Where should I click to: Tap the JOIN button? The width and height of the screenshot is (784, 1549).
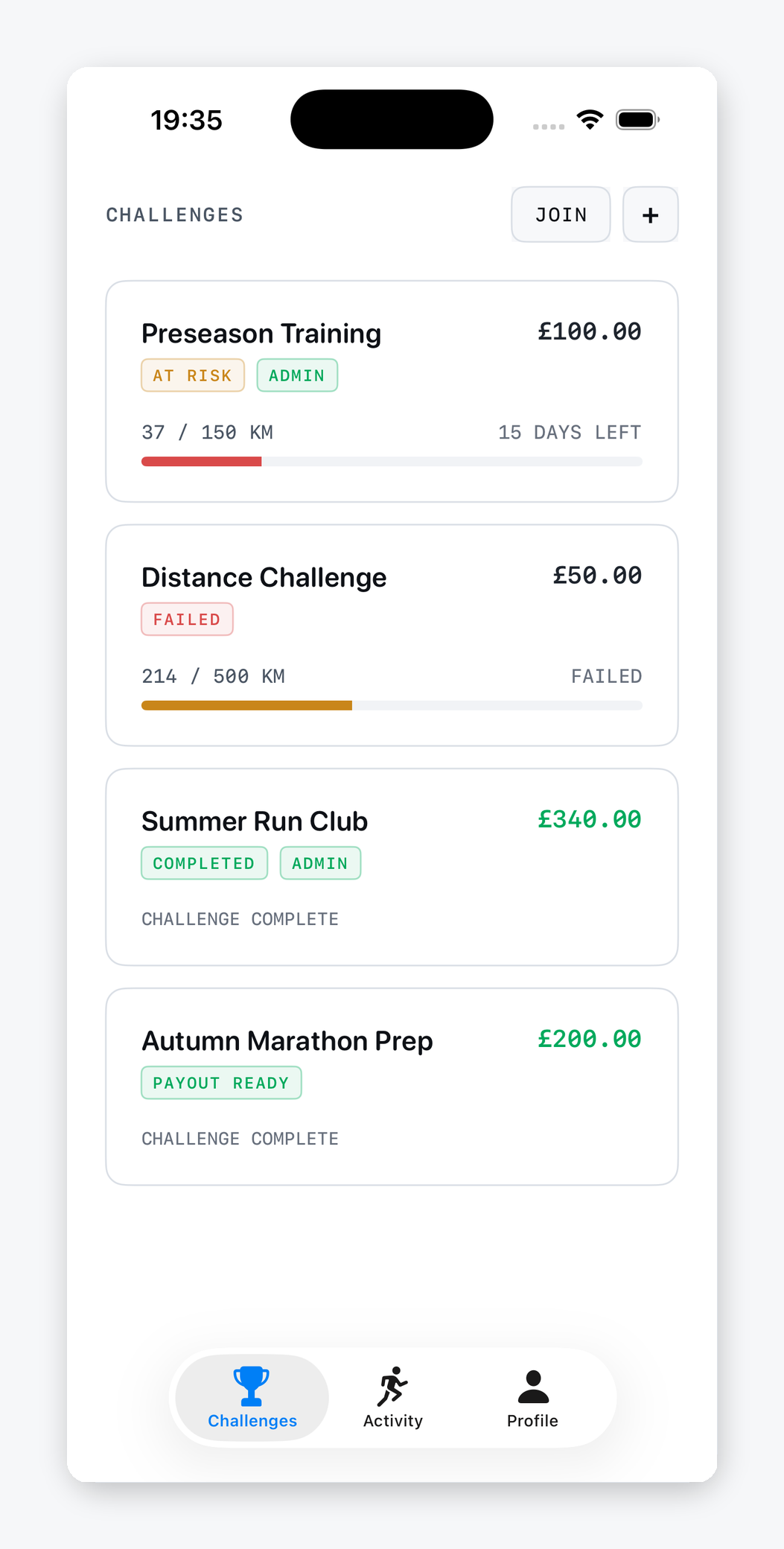[x=561, y=214]
